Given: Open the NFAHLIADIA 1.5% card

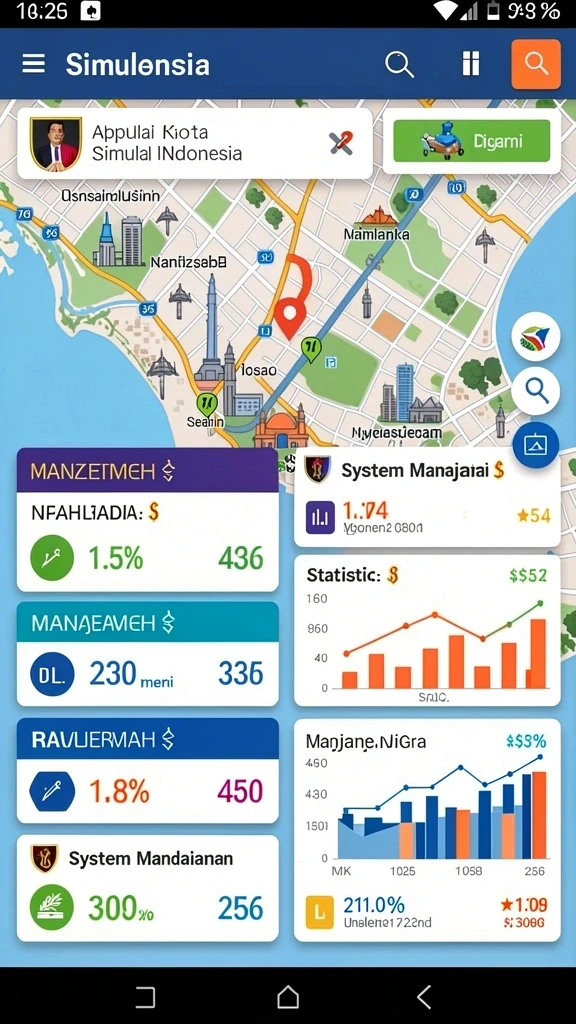Looking at the screenshot, I should pyautogui.click(x=148, y=520).
